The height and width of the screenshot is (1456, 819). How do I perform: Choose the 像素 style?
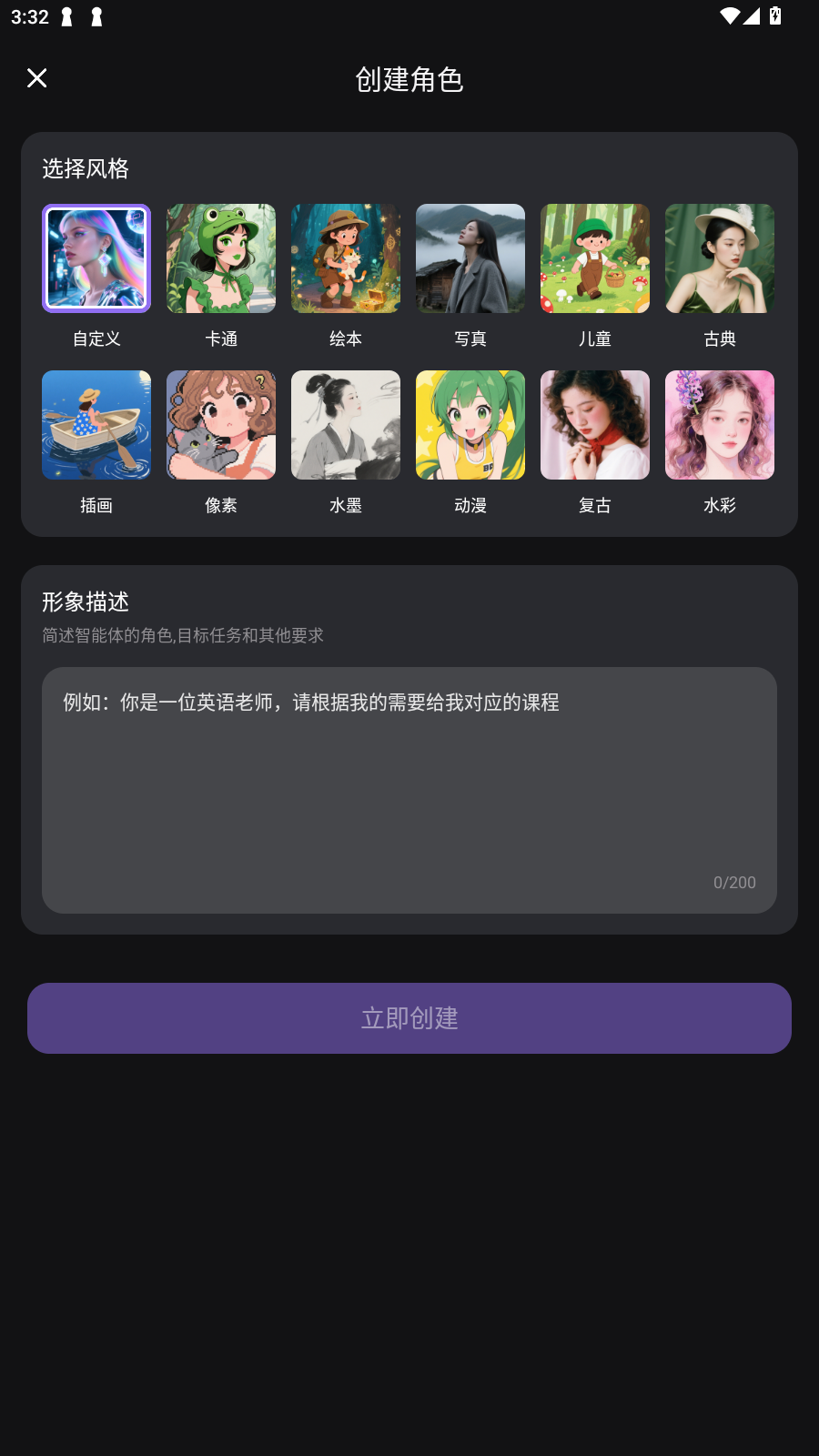pos(221,425)
